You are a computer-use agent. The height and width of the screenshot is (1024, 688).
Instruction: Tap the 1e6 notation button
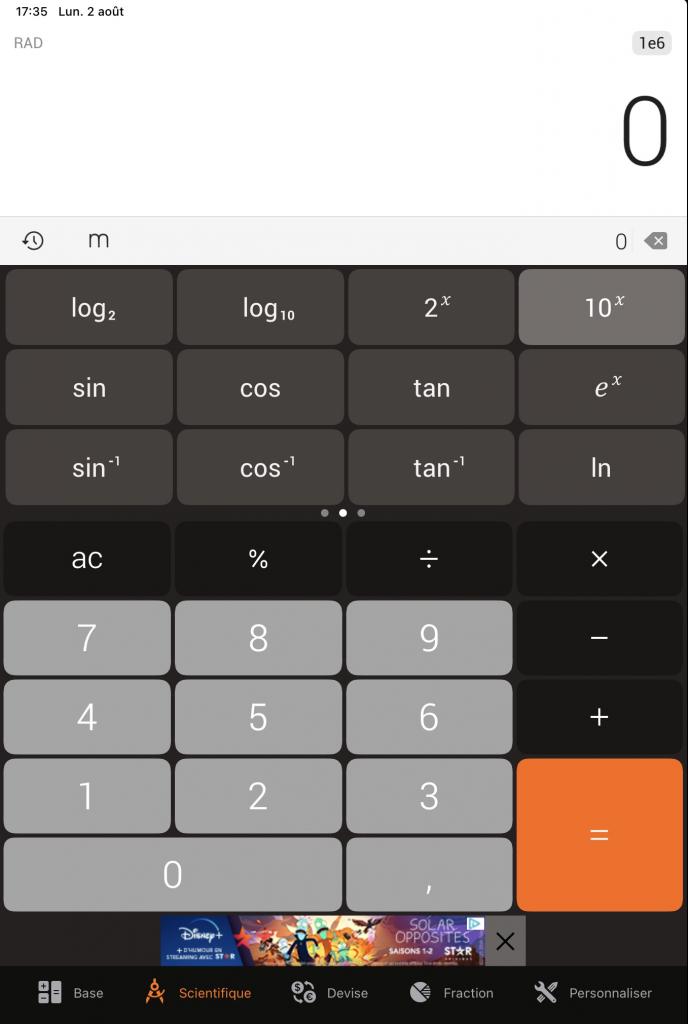(651, 43)
